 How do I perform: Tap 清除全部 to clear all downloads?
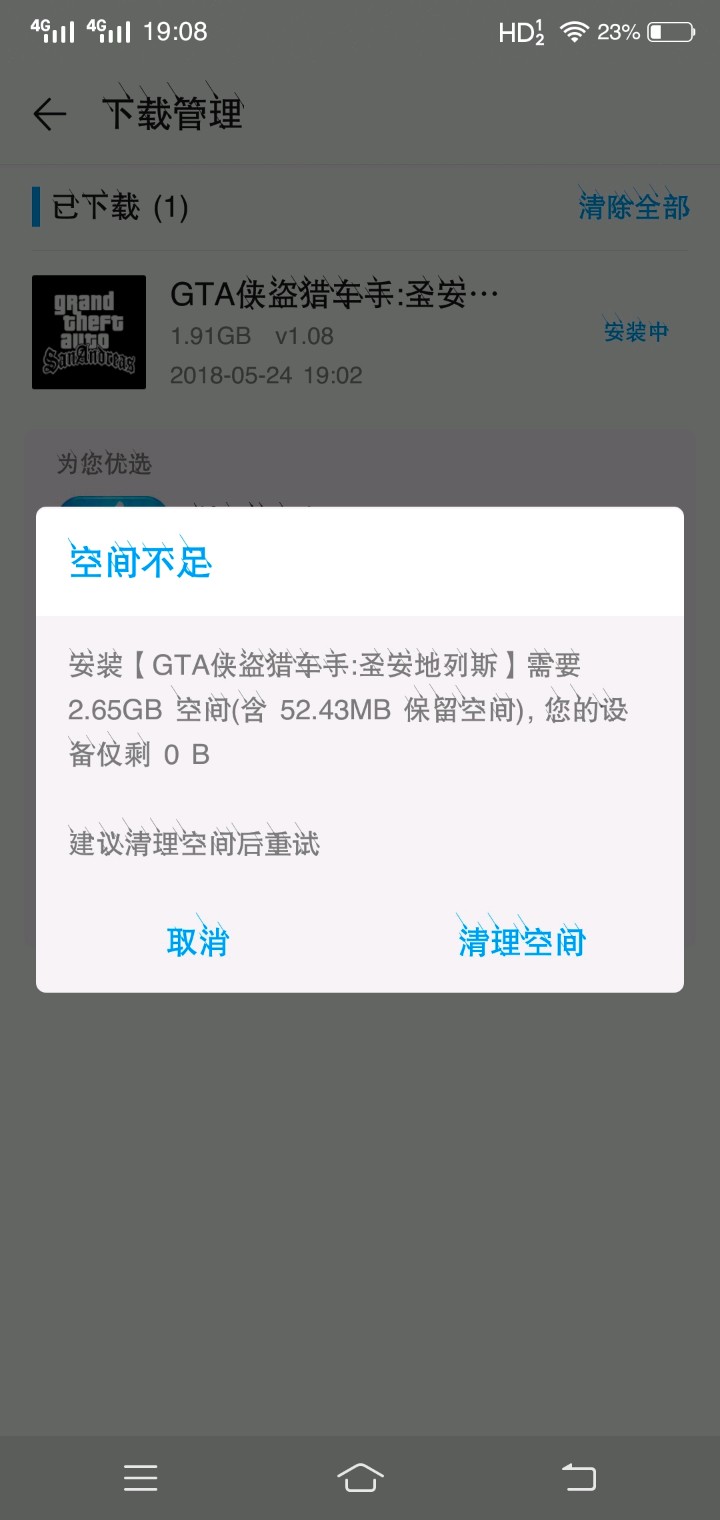[634, 207]
